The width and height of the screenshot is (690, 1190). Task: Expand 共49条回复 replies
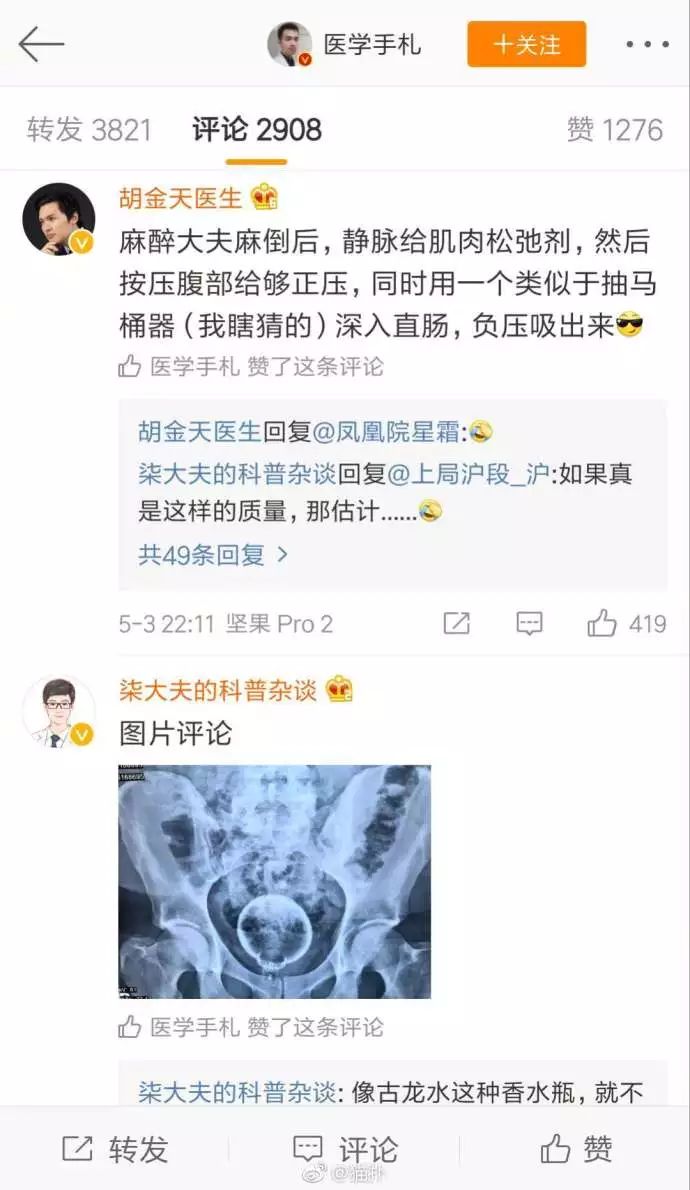(x=213, y=554)
